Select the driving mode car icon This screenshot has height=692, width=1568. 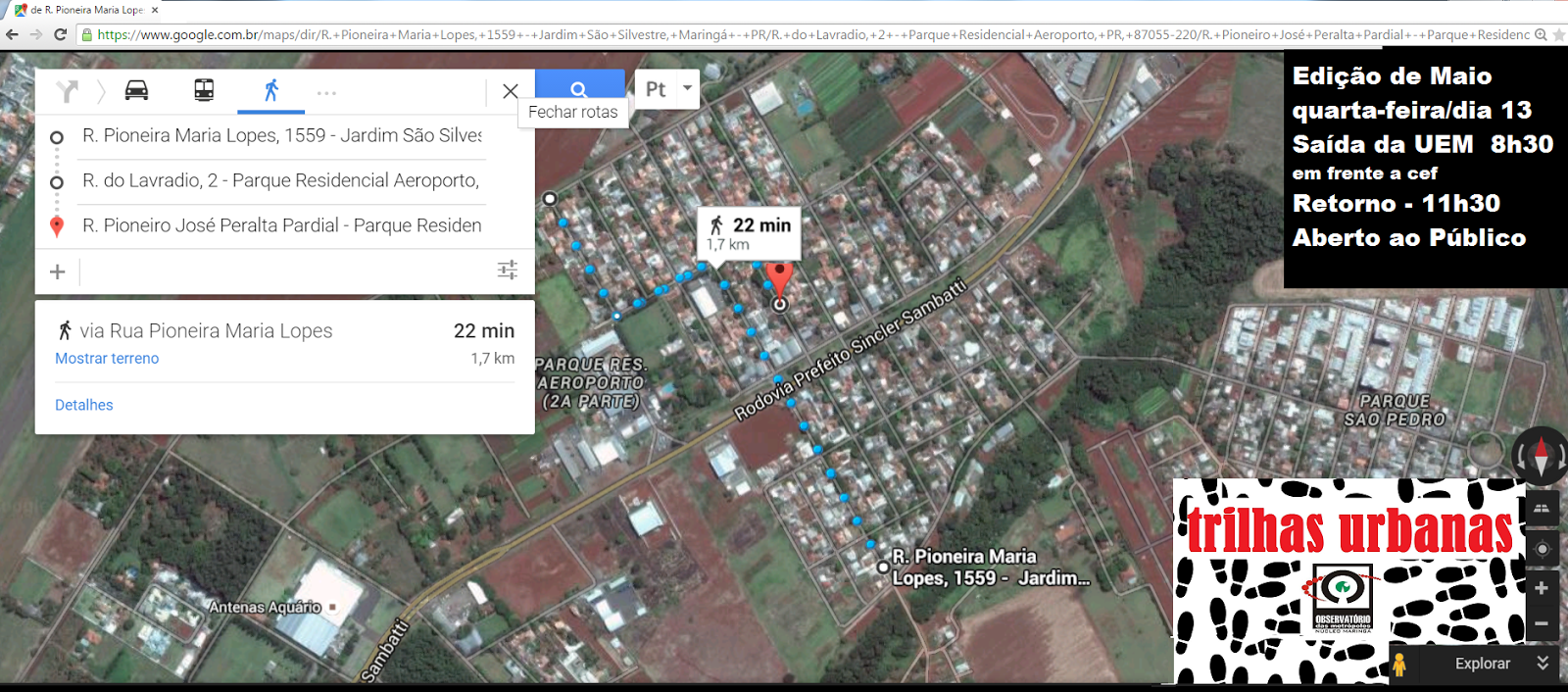136,91
